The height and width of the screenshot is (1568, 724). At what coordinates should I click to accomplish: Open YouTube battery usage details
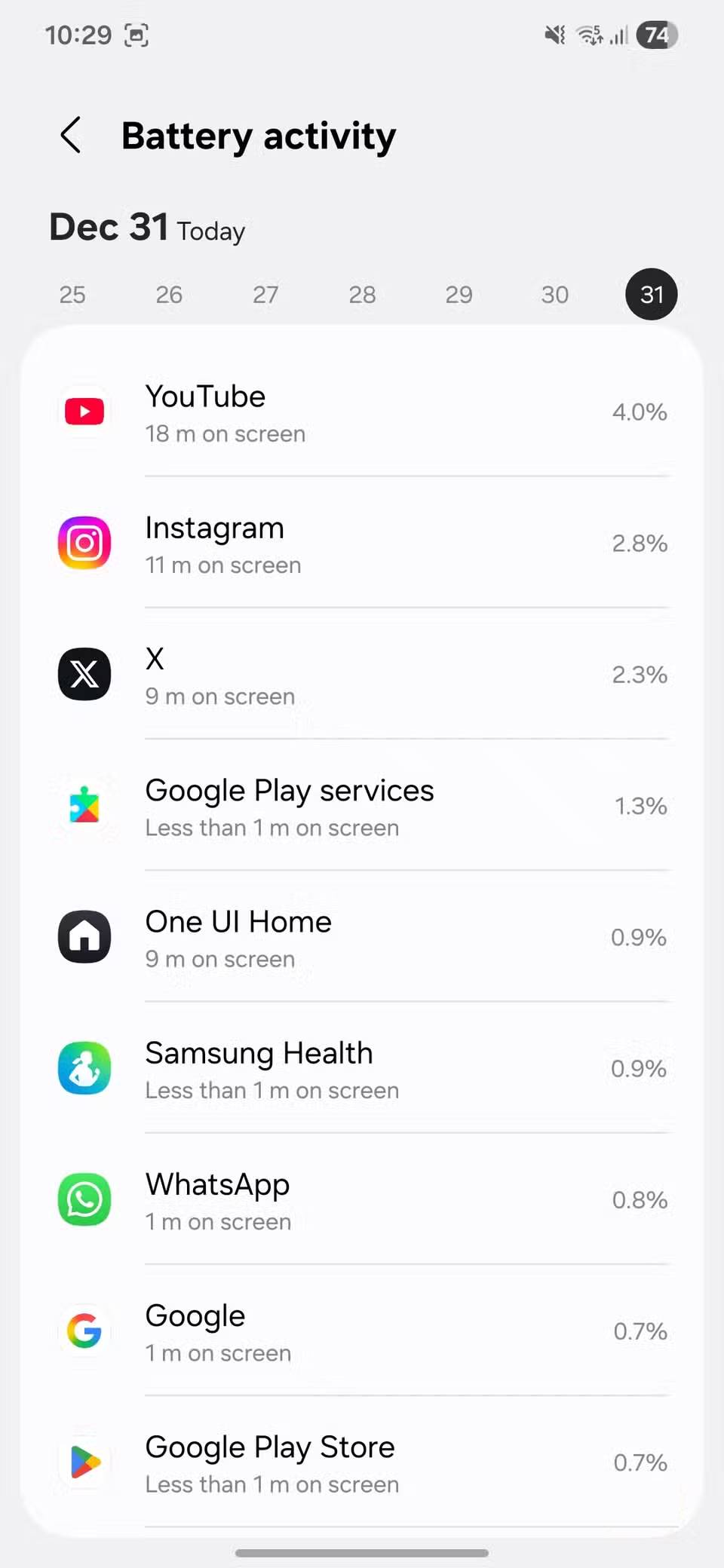point(362,412)
